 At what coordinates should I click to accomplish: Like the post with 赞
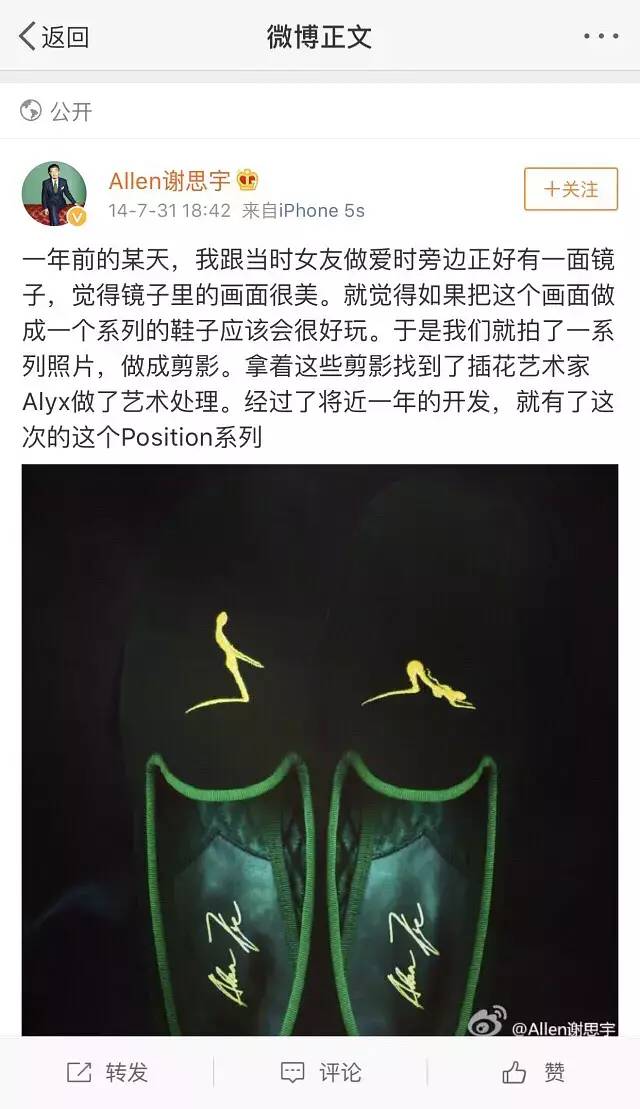coord(534,1073)
